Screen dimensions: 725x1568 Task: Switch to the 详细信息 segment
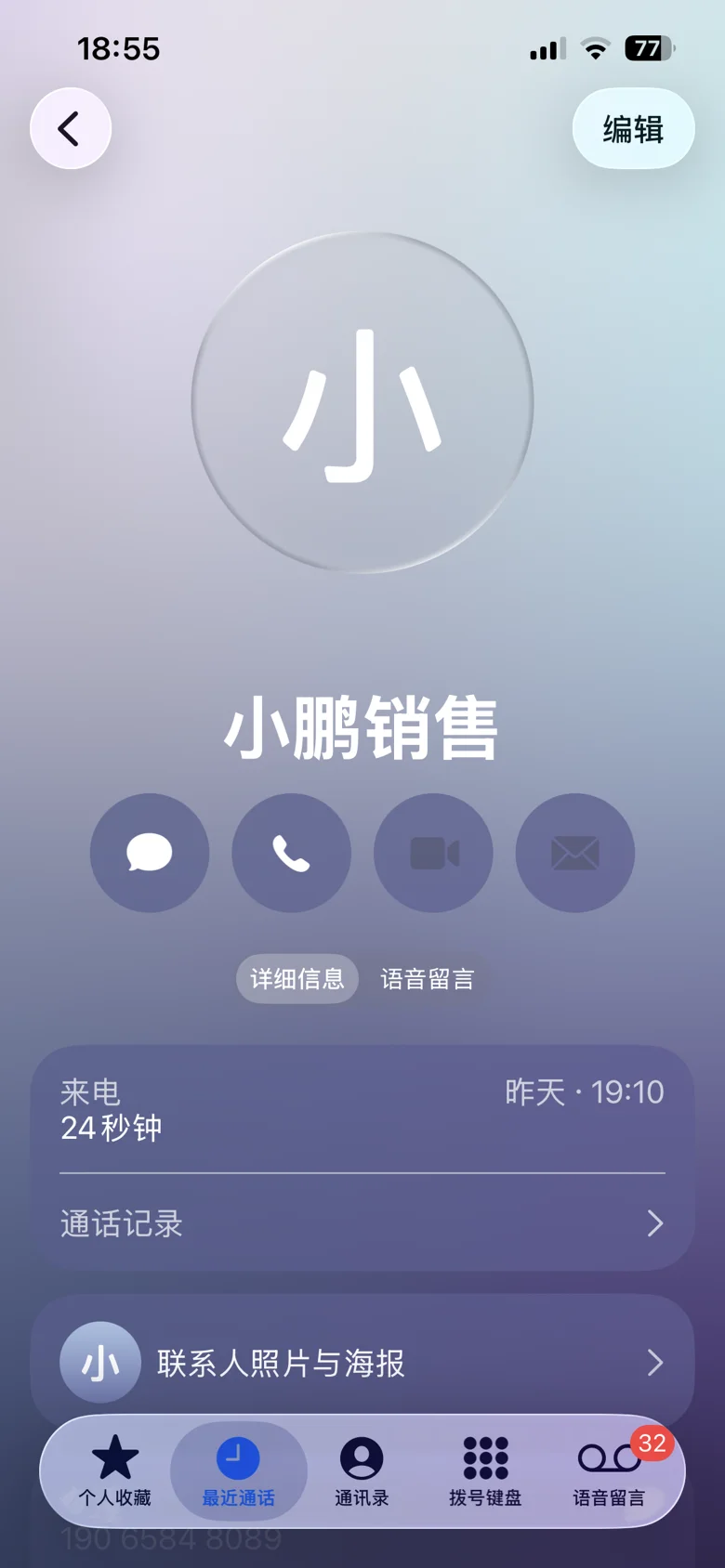(297, 978)
